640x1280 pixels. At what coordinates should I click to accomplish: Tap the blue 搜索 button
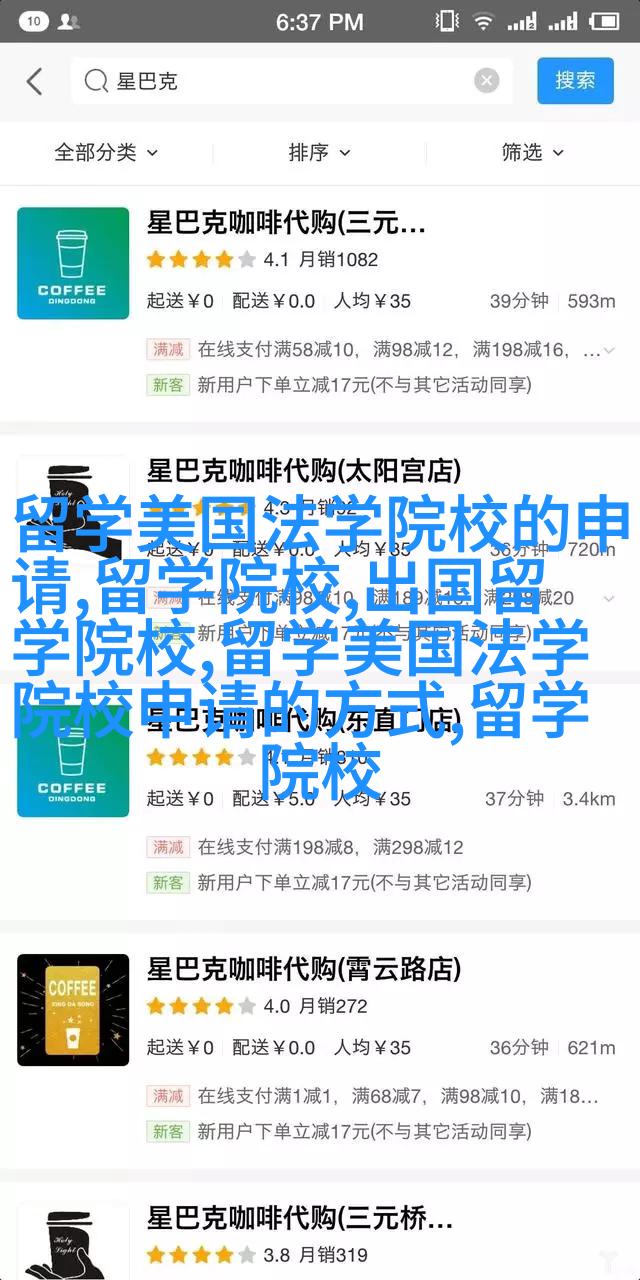coord(574,82)
